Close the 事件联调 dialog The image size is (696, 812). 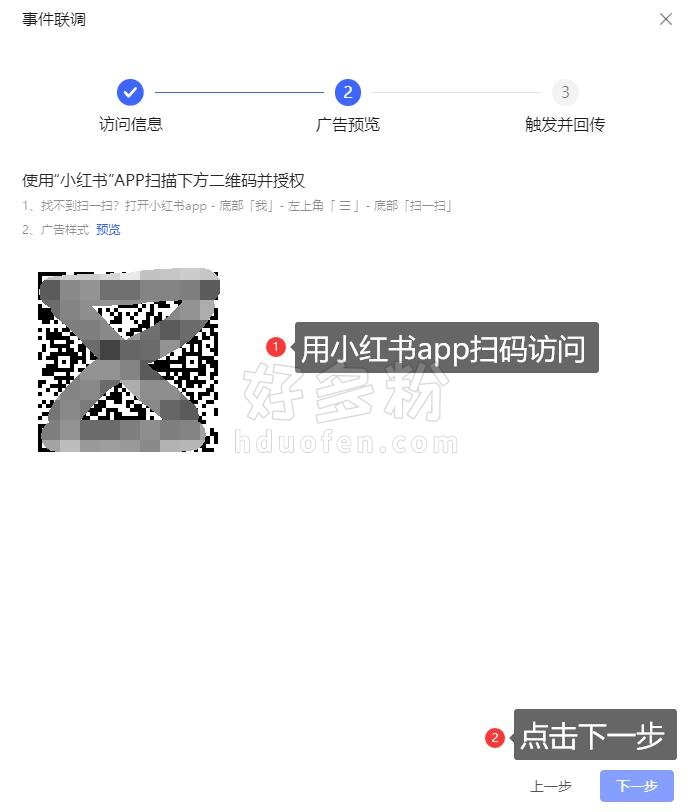coord(666,19)
